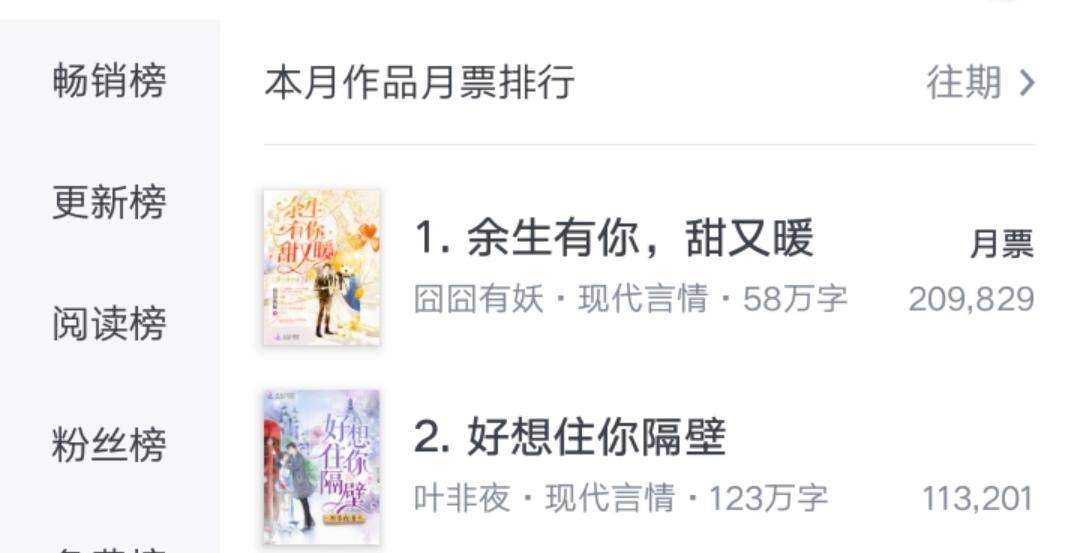Image resolution: width=1080 pixels, height=553 pixels.
Task: Open book 好想住你隔壁
Action: pos(570,437)
